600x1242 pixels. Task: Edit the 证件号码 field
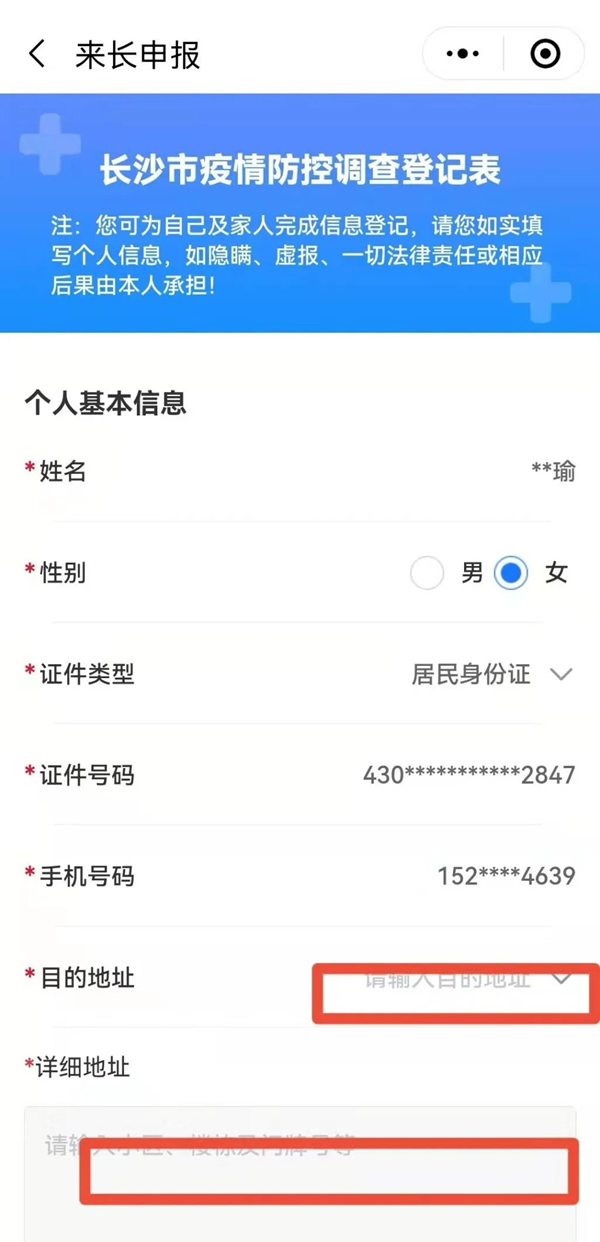(469, 775)
